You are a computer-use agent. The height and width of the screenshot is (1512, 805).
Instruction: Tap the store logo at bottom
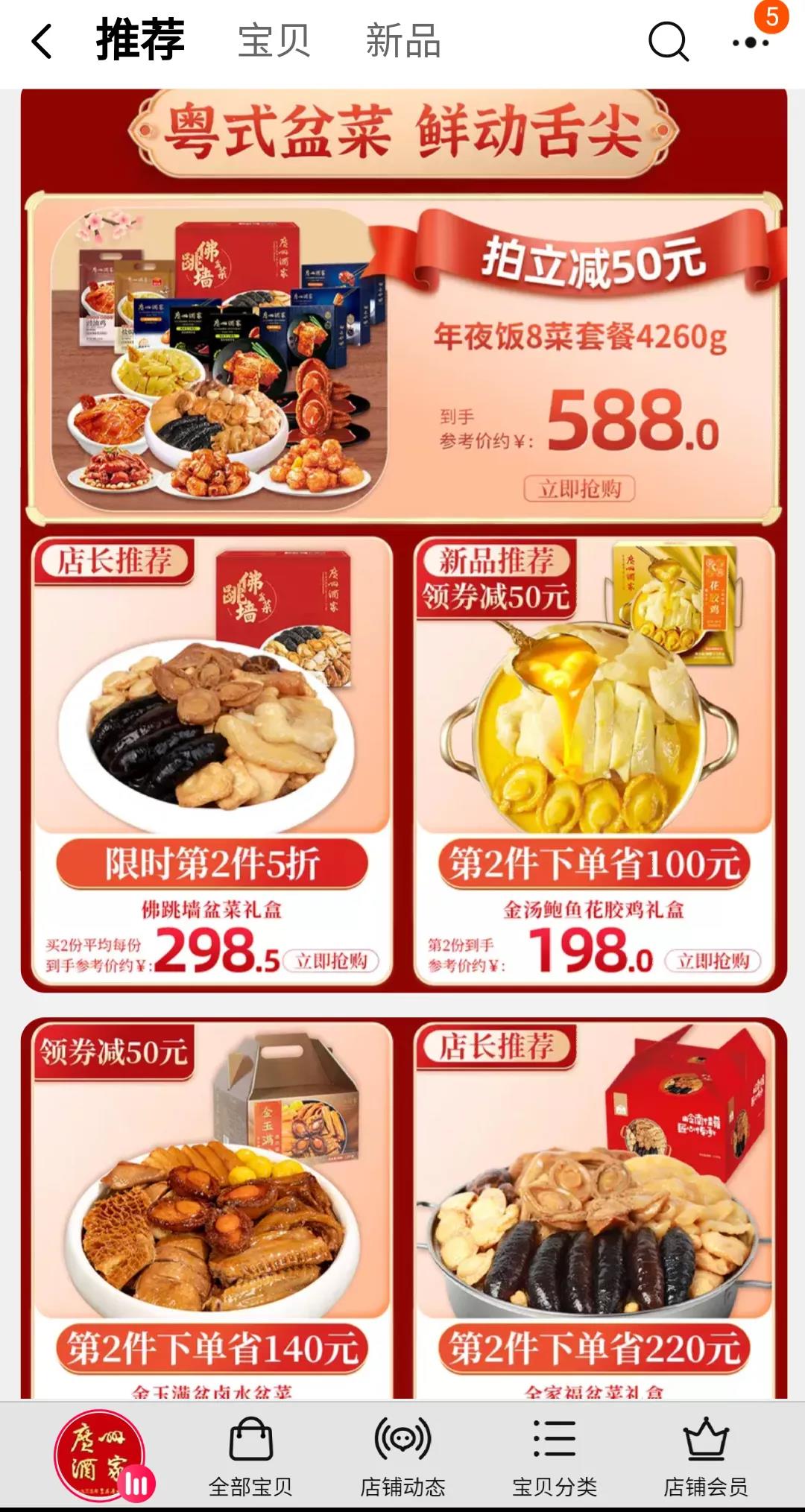pyautogui.click(x=101, y=1455)
